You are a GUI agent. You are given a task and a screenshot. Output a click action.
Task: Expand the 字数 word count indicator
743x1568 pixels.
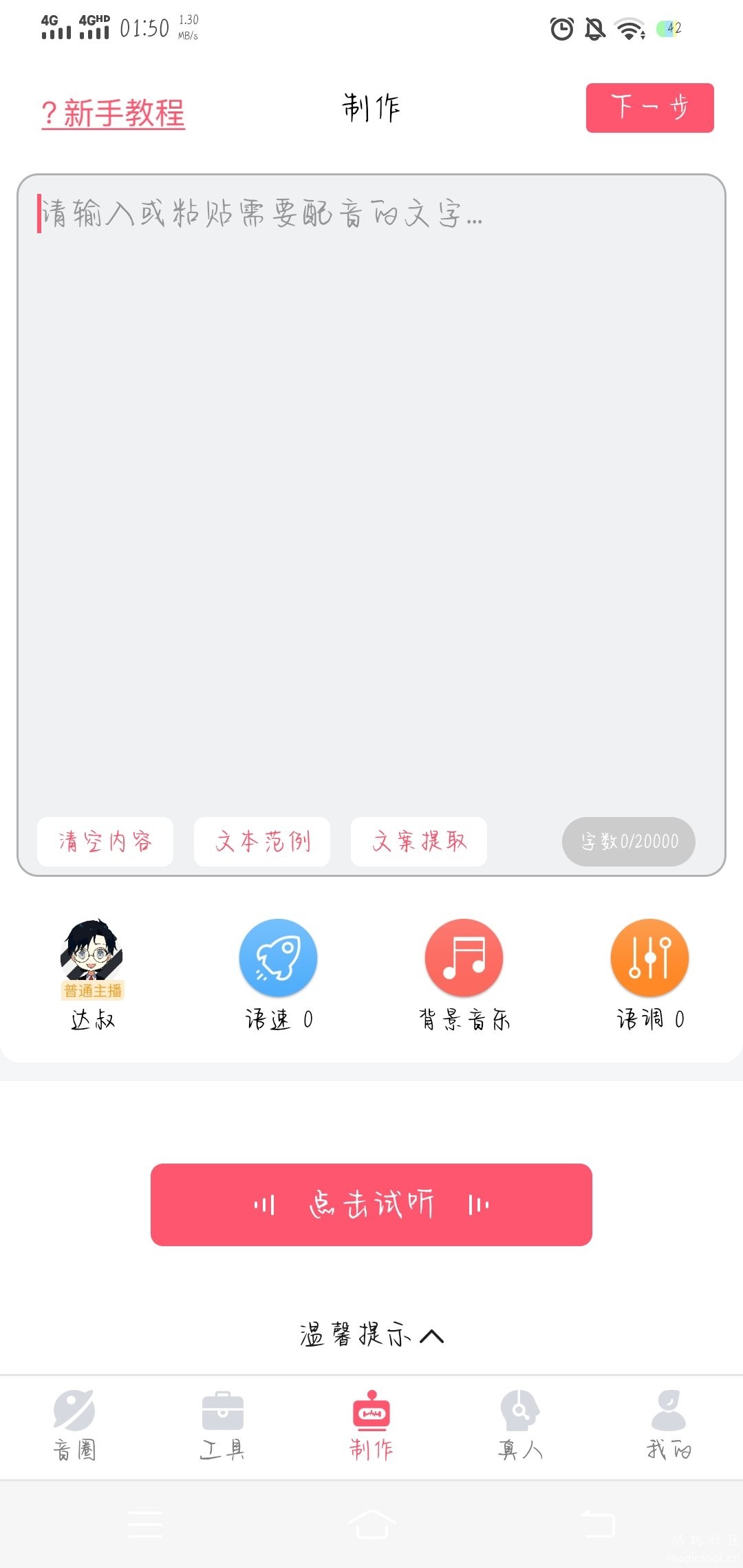click(x=627, y=841)
